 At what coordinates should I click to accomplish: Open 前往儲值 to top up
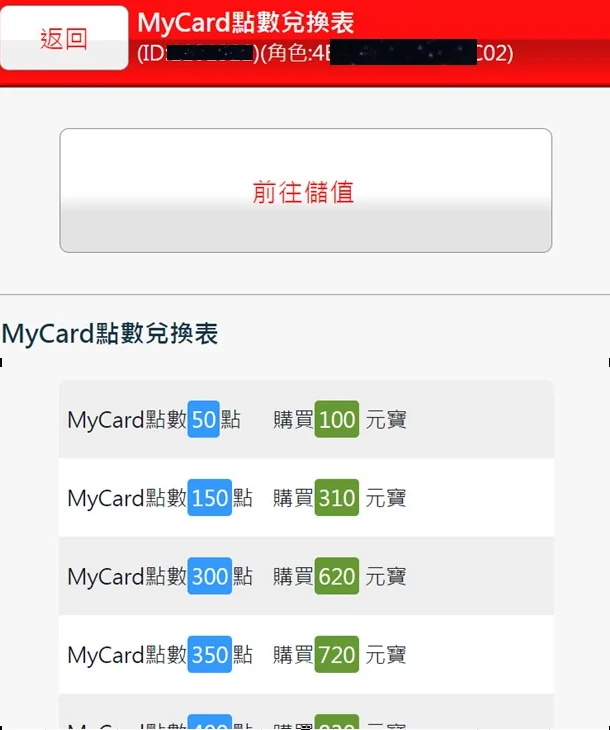point(305,191)
